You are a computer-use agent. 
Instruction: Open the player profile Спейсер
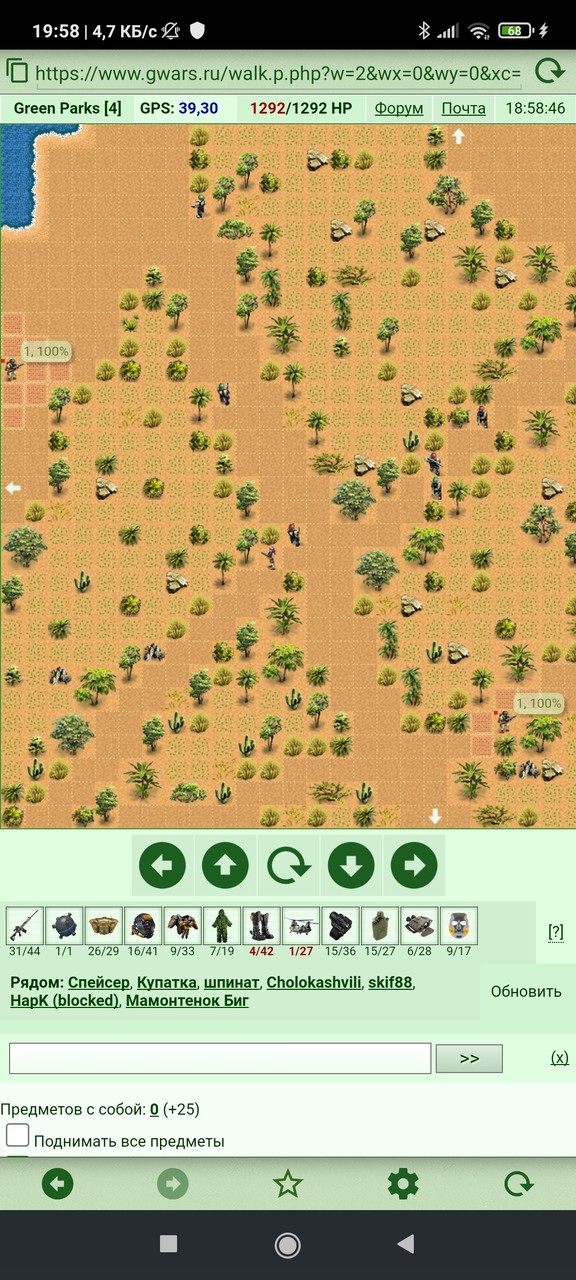click(x=99, y=983)
